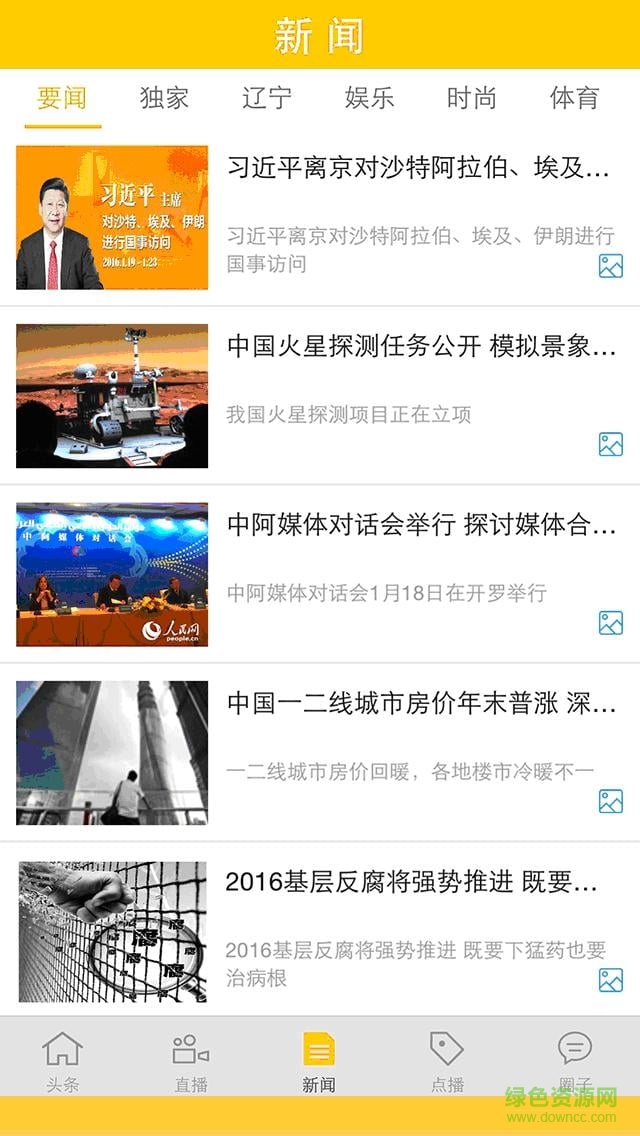Switch to the 直播 bottom tab
The height and width of the screenshot is (1136, 640).
coord(191,1060)
